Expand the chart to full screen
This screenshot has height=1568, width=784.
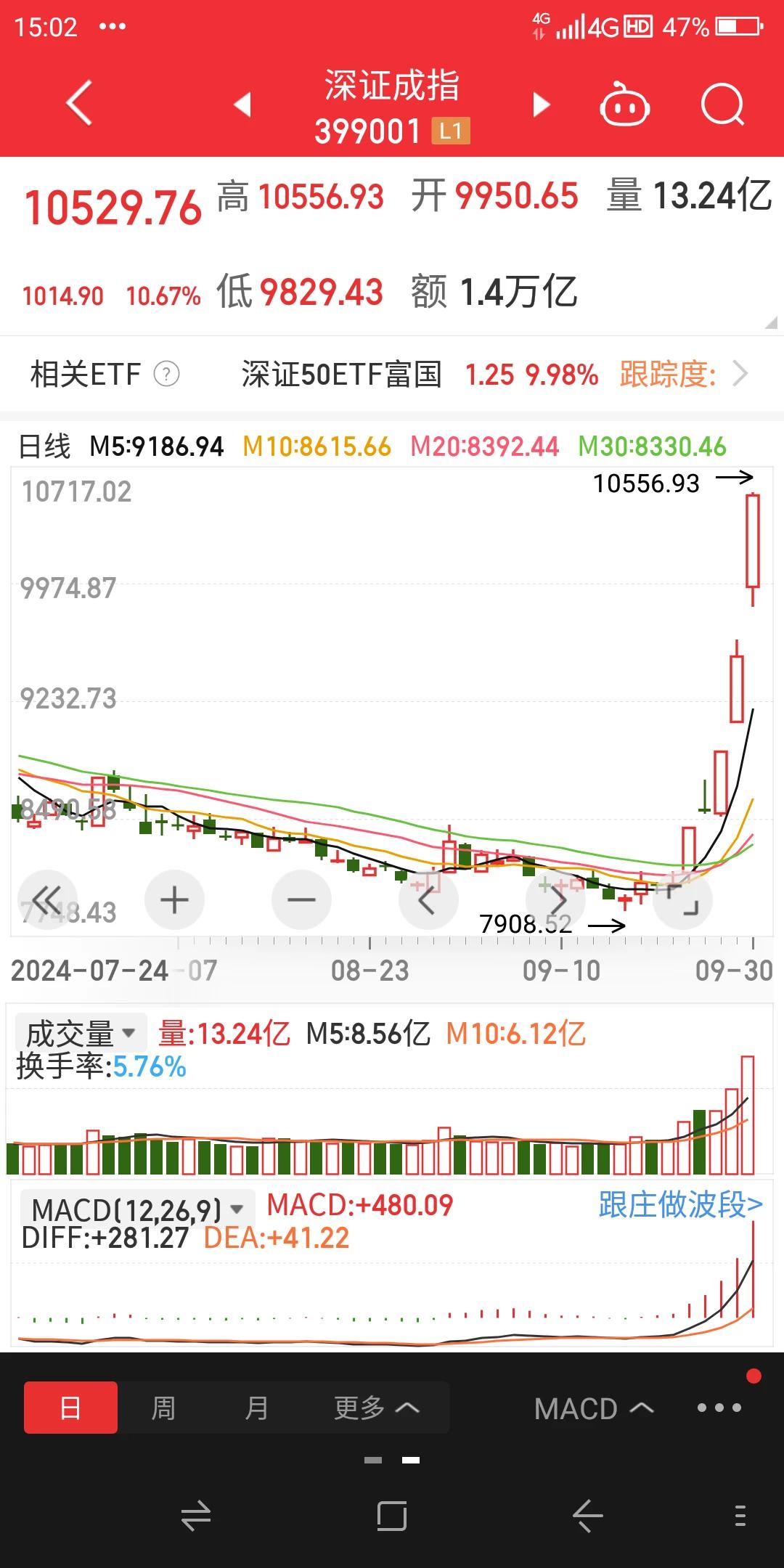(x=683, y=900)
